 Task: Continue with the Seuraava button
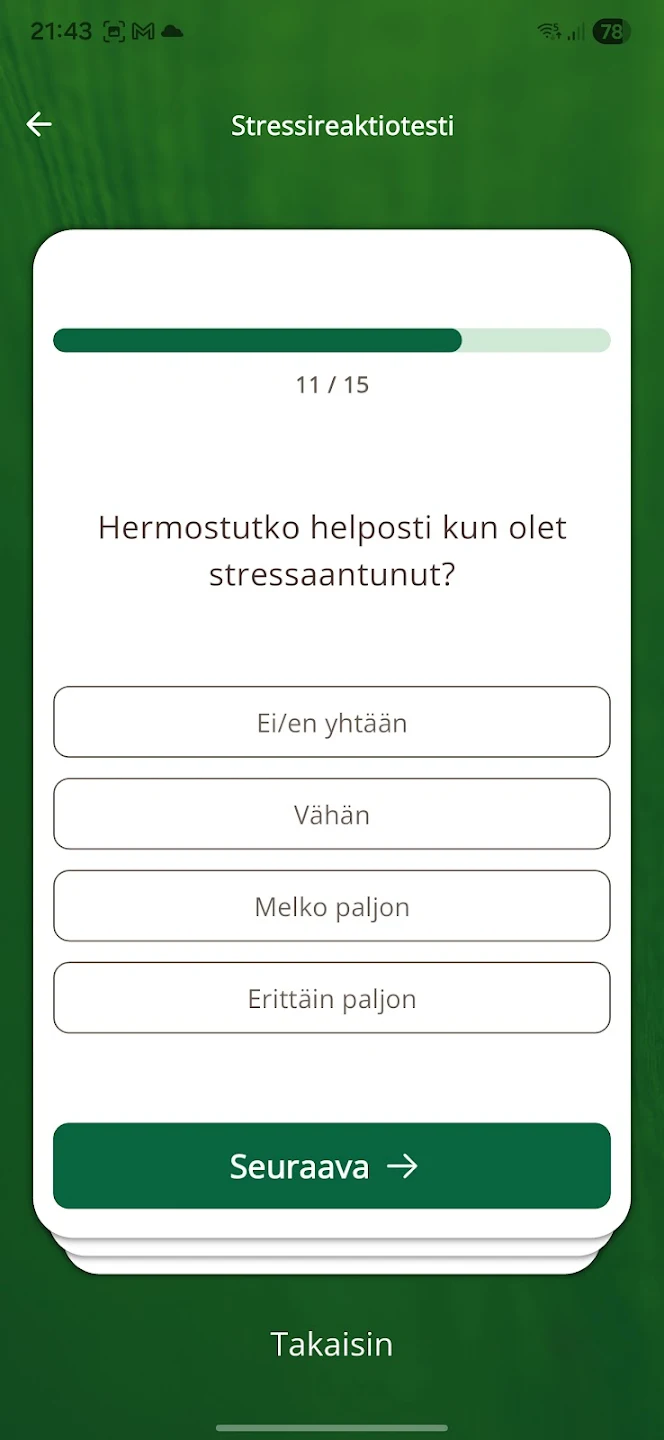point(332,1166)
